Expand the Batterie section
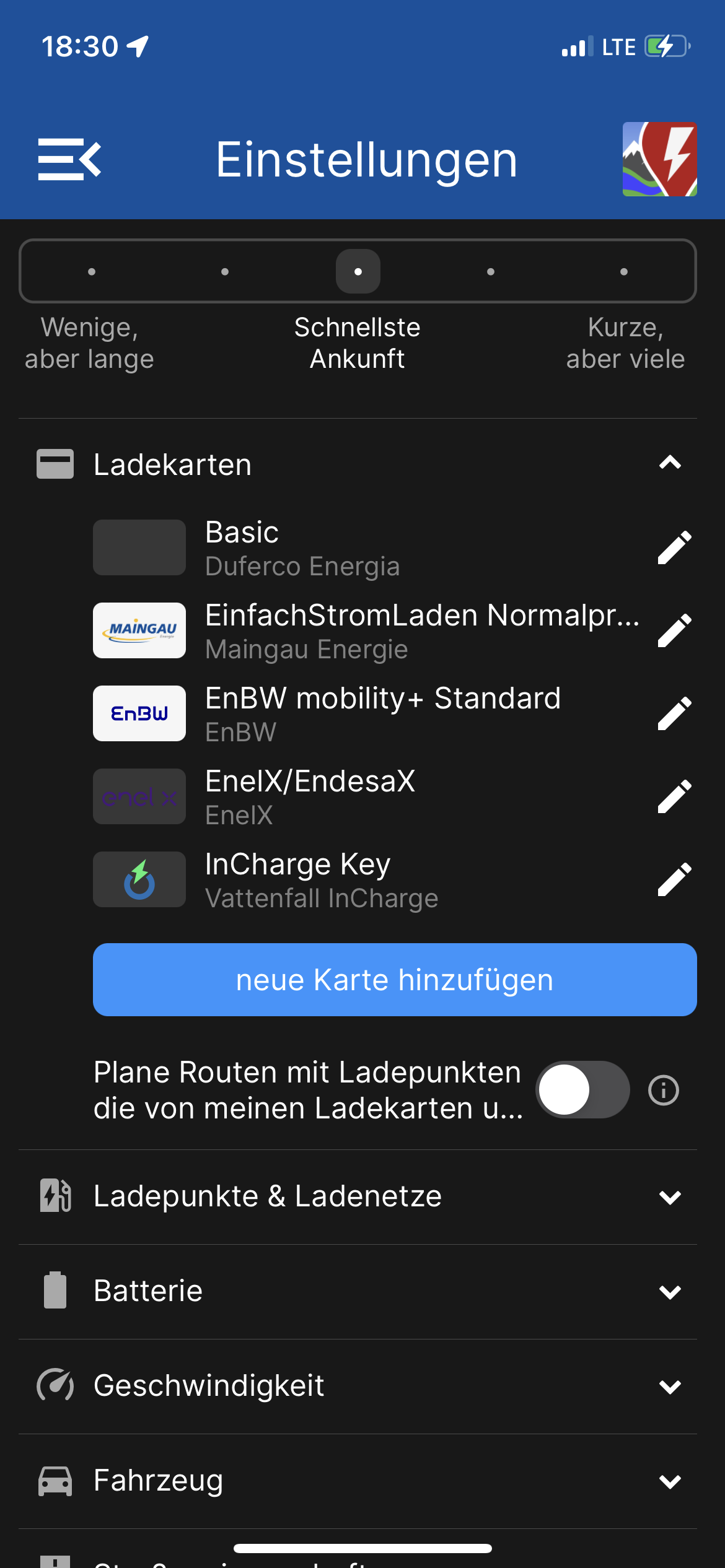 (670, 1291)
